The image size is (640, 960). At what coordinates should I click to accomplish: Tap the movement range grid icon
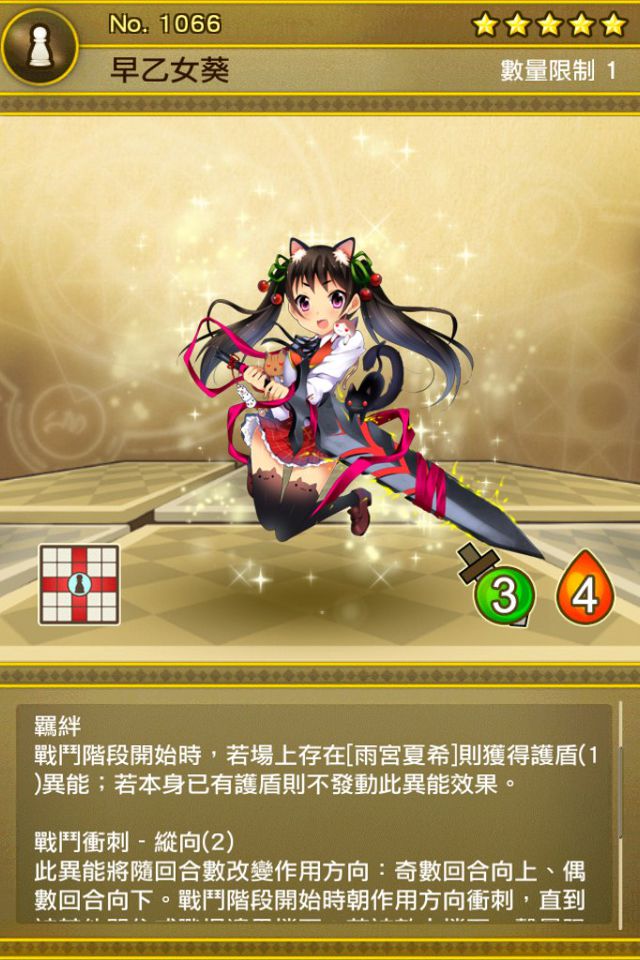(x=79, y=585)
